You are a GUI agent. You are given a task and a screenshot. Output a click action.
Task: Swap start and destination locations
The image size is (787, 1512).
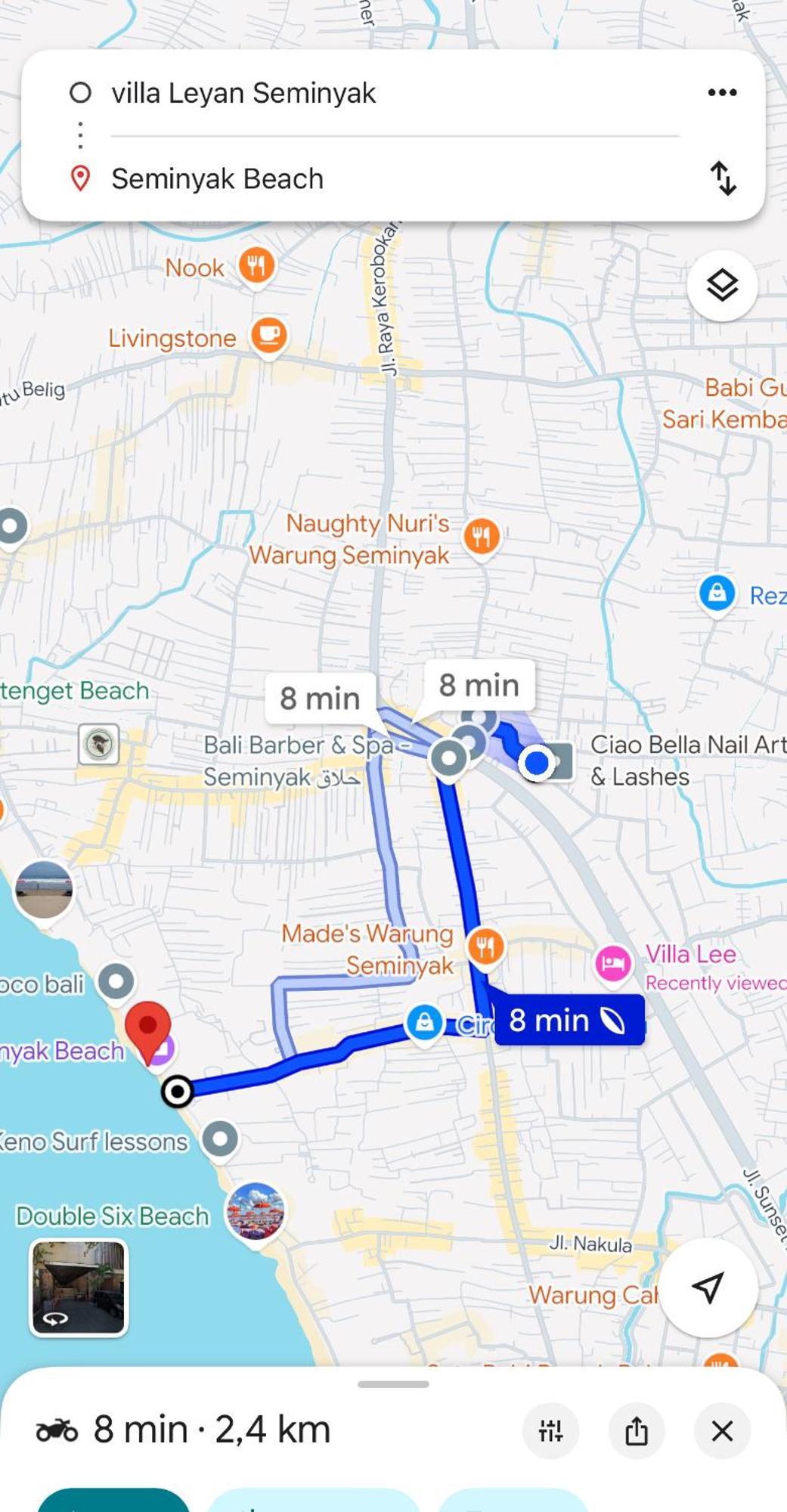[x=723, y=178]
